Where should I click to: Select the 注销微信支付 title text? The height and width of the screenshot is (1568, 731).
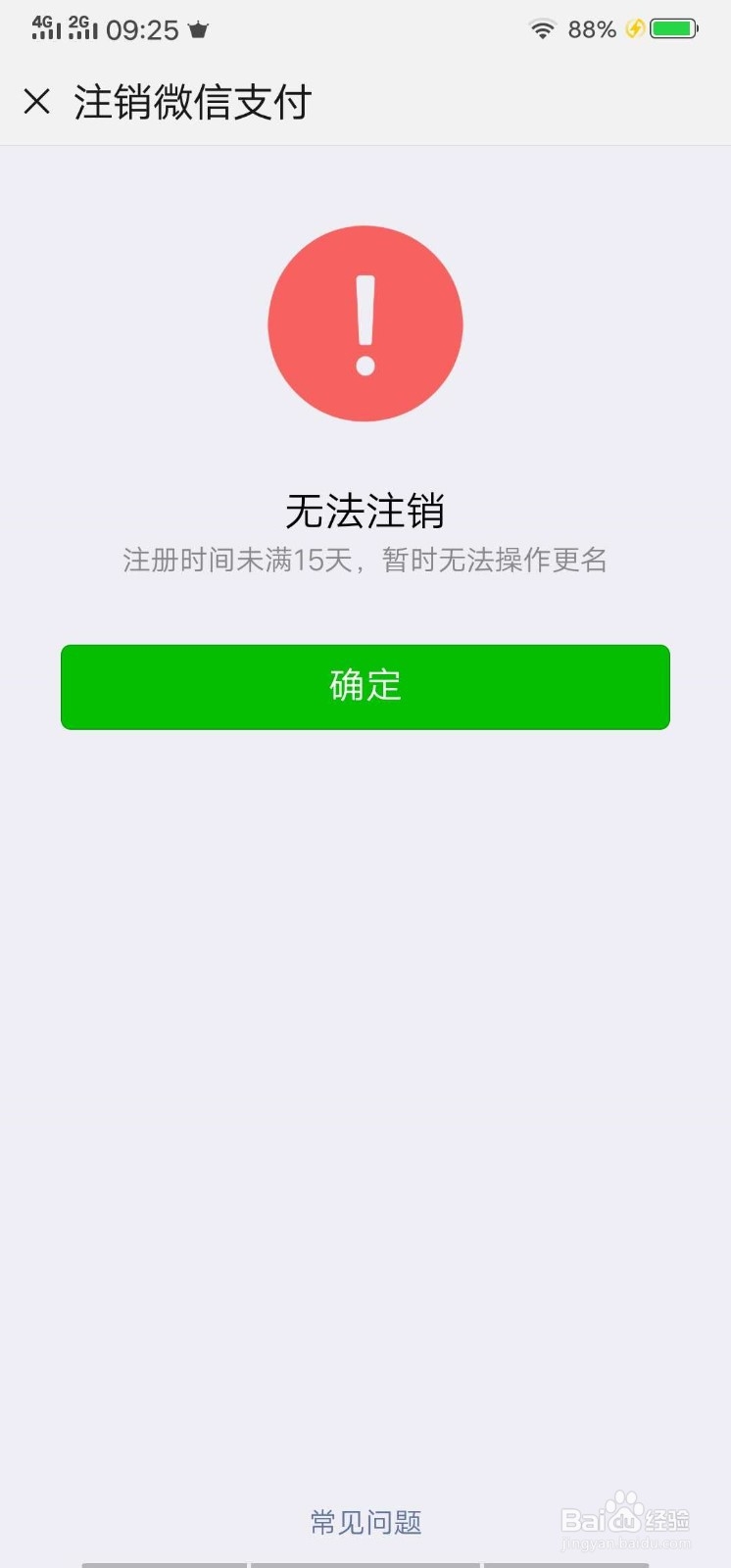[191, 101]
